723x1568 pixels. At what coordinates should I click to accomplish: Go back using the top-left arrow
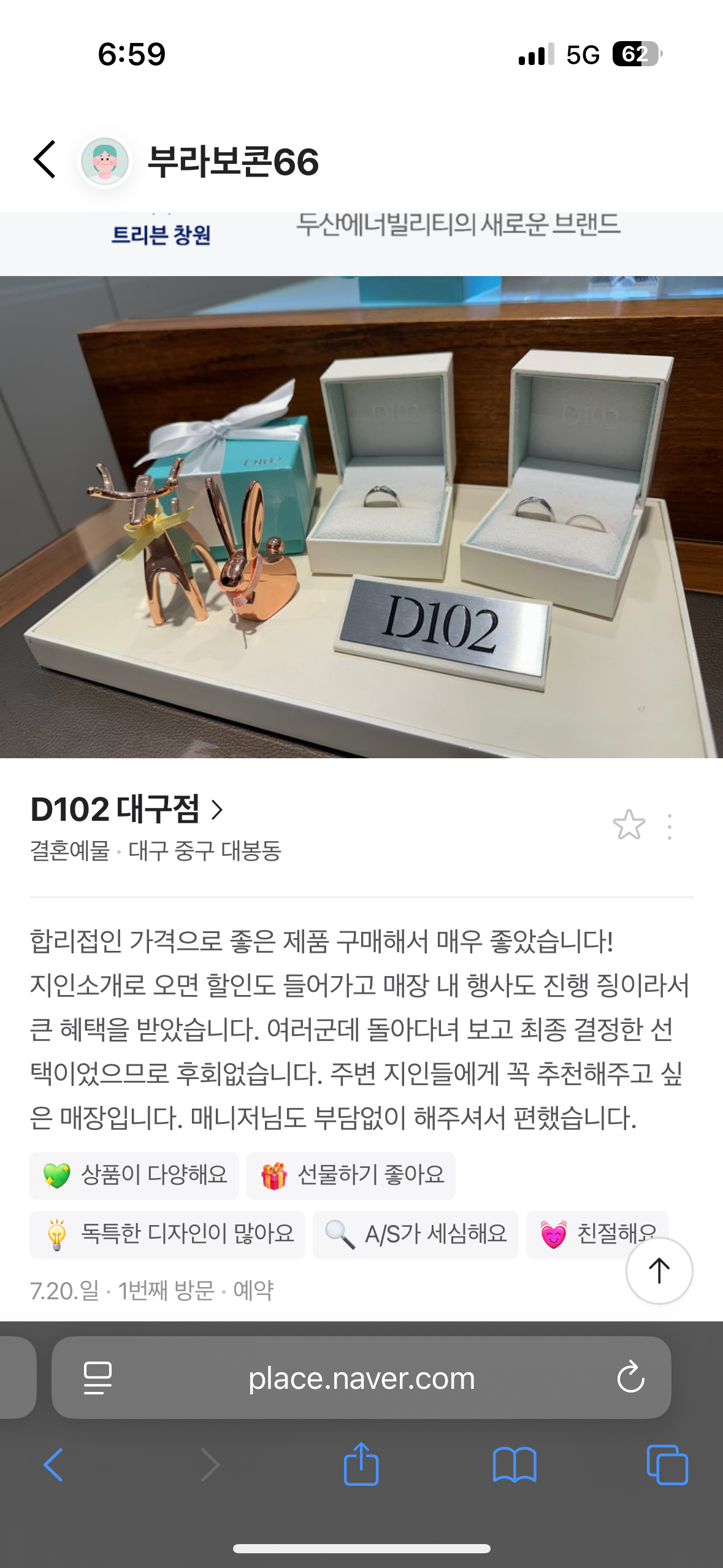[45, 159]
